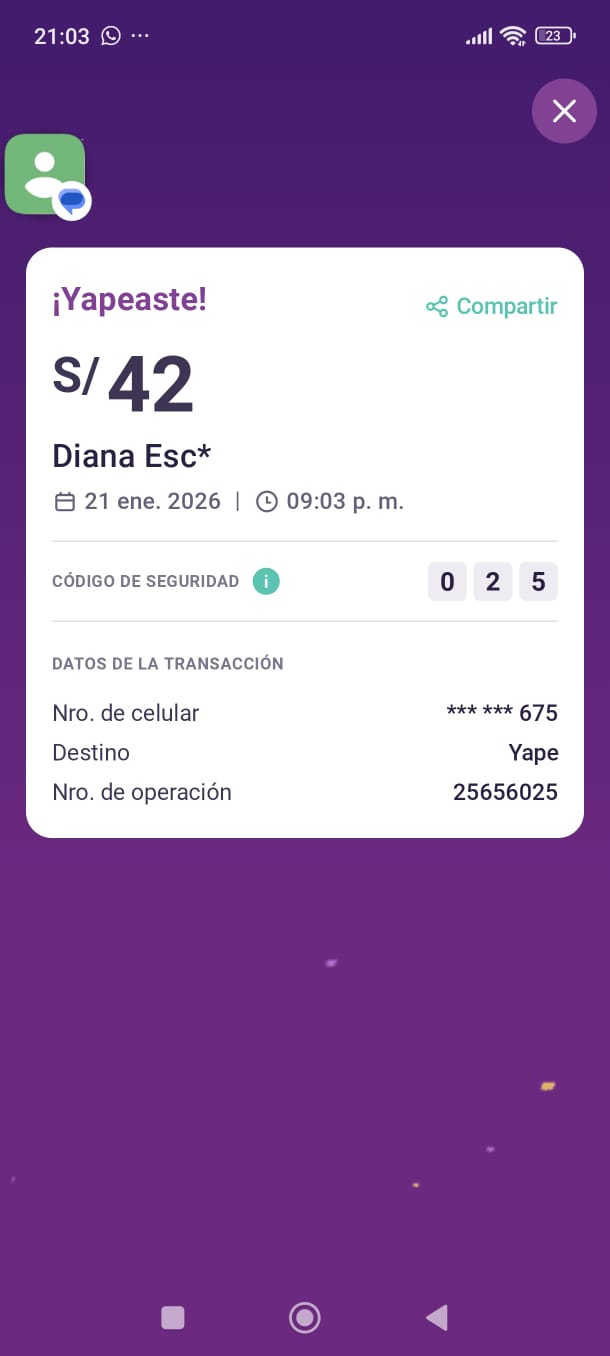Tap the system back arrow
This screenshot has width=610, height=1356.
click(x=436, y=1318)
